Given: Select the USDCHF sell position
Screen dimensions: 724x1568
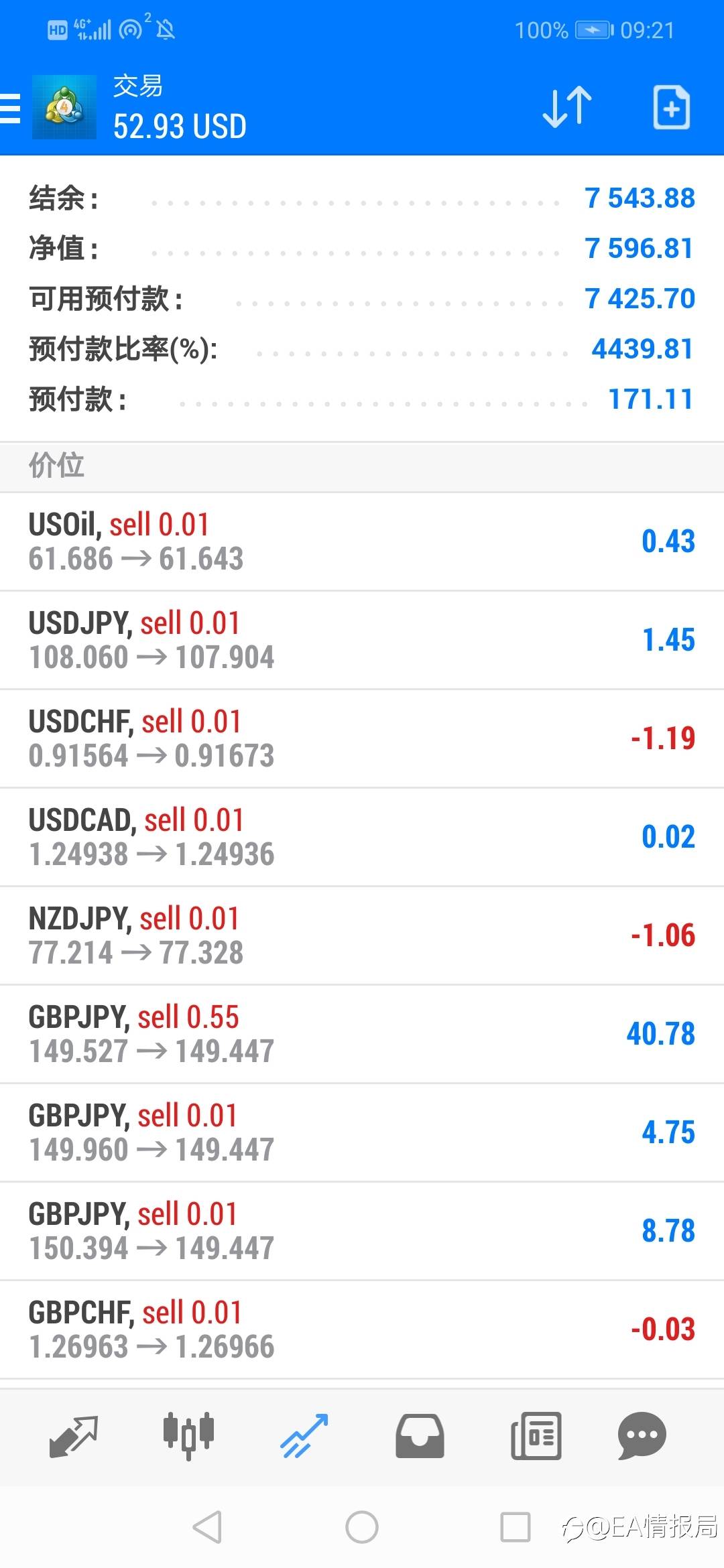Looking at the screenshot, I should [x=362, y=738].
